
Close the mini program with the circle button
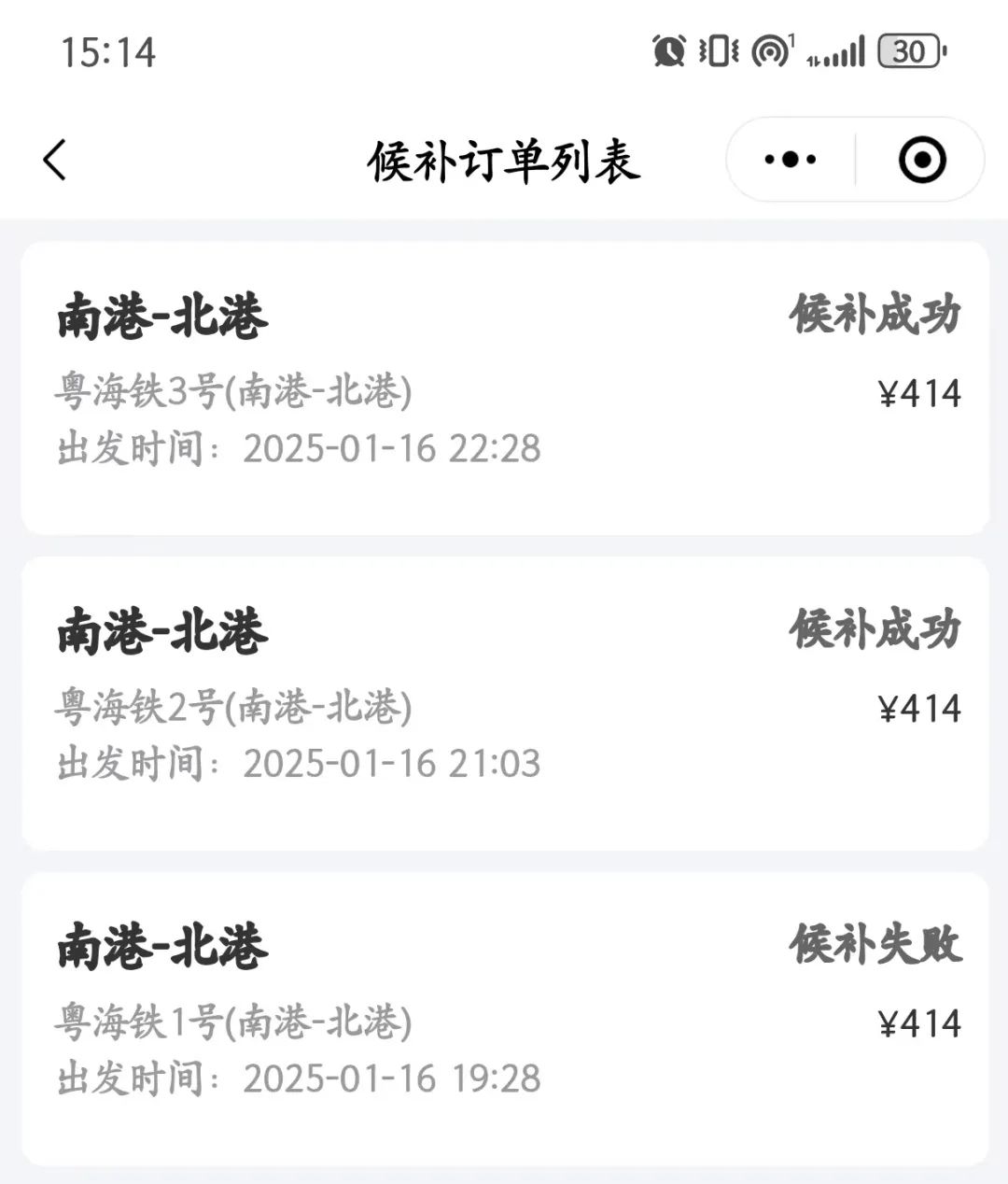[x=921, y=160]
